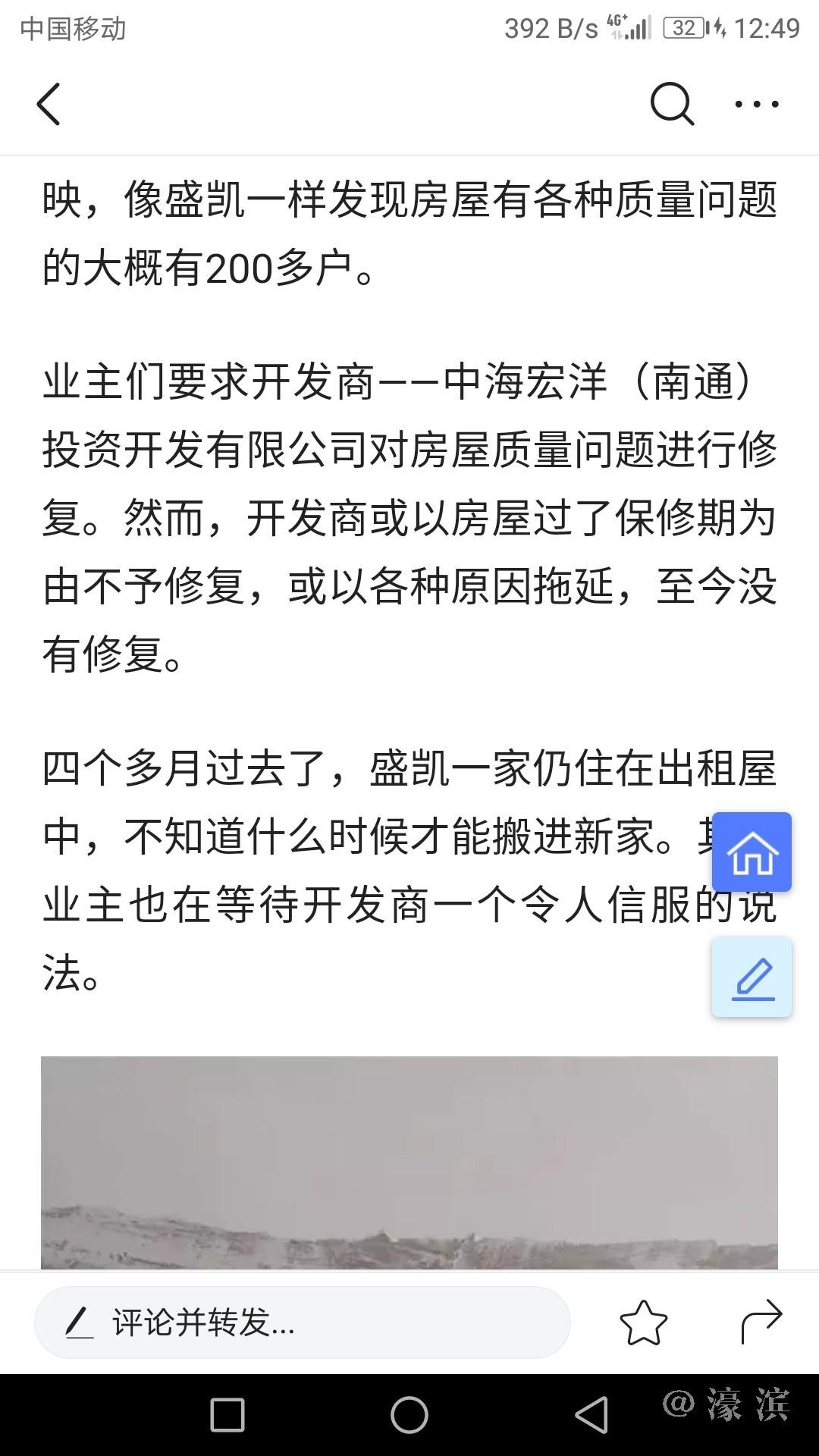The image size is (819, 1456).
Task: Open recent apps with the square button
Action: [x=227, y=1415]
